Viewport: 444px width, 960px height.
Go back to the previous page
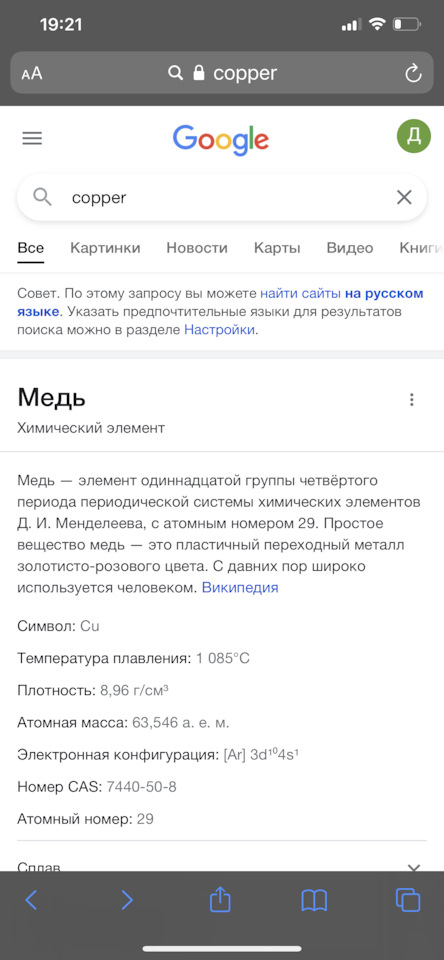pos(31,899)
